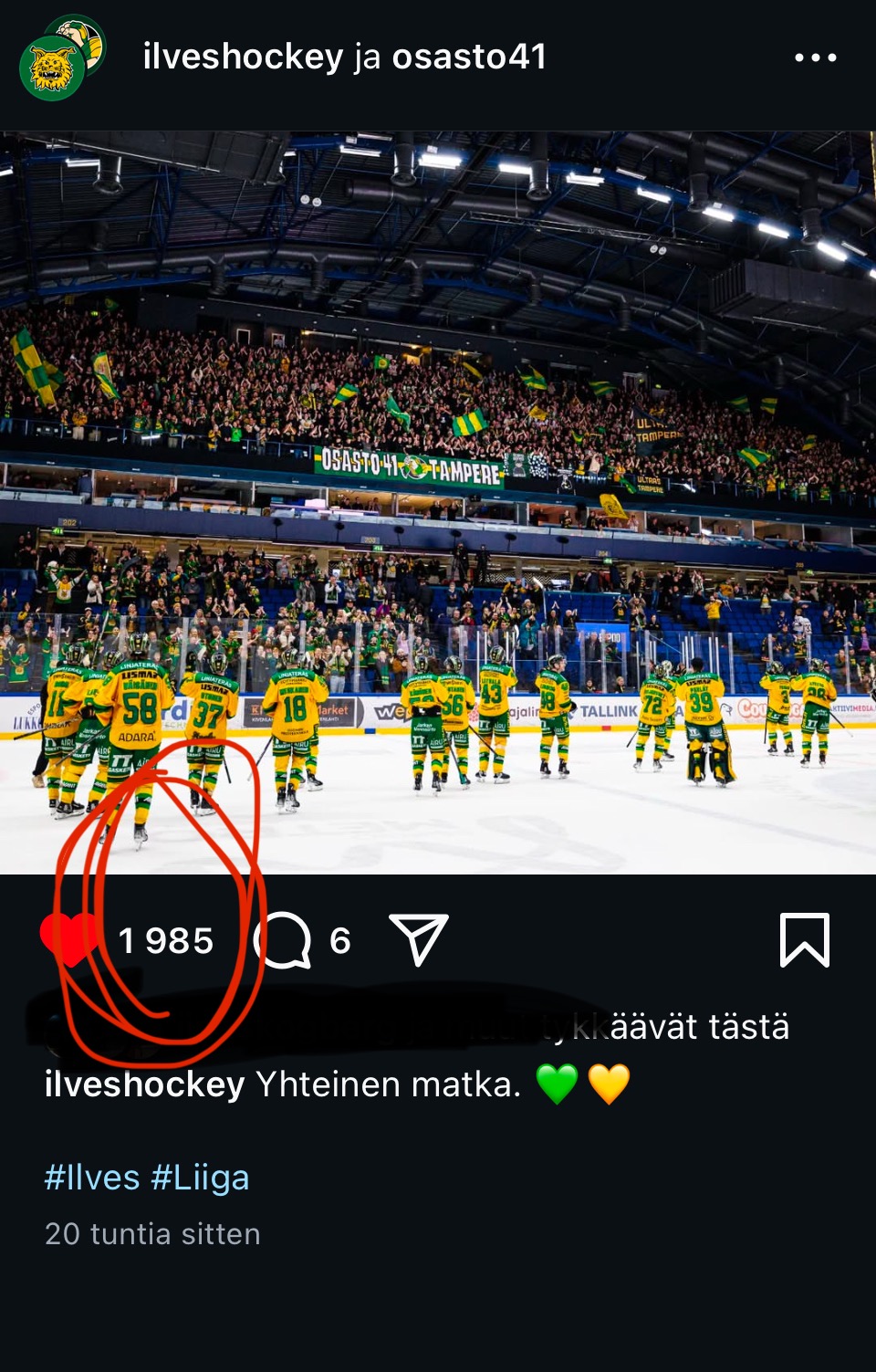Tap ilveshockey username in the caption
Image resolution: width=876 pixels, height=1372 pixels.
[x=144, y=1084]
